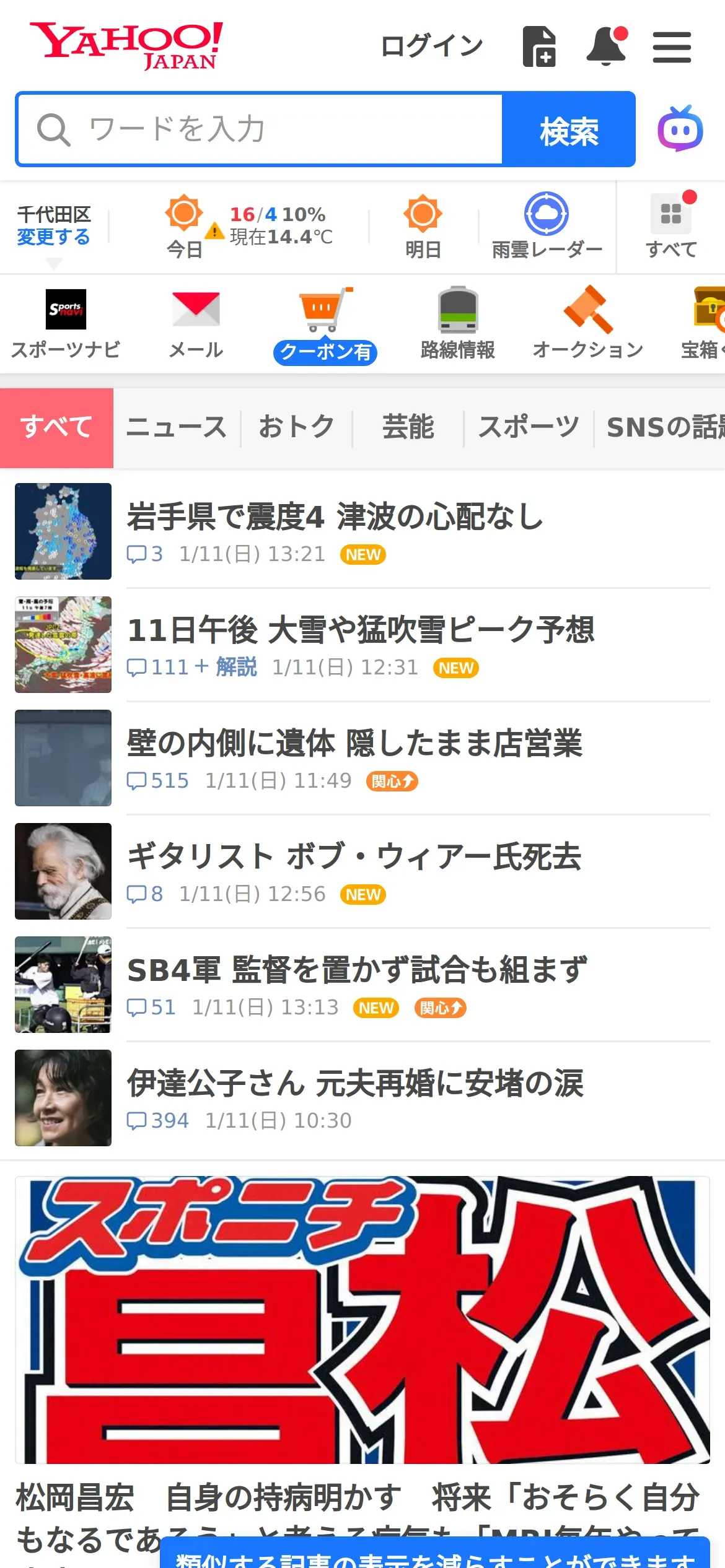The width and height of the screenshot is (725, 1568).
Task: Select the 芸能 entertainment tab
Action: (408, 427)
